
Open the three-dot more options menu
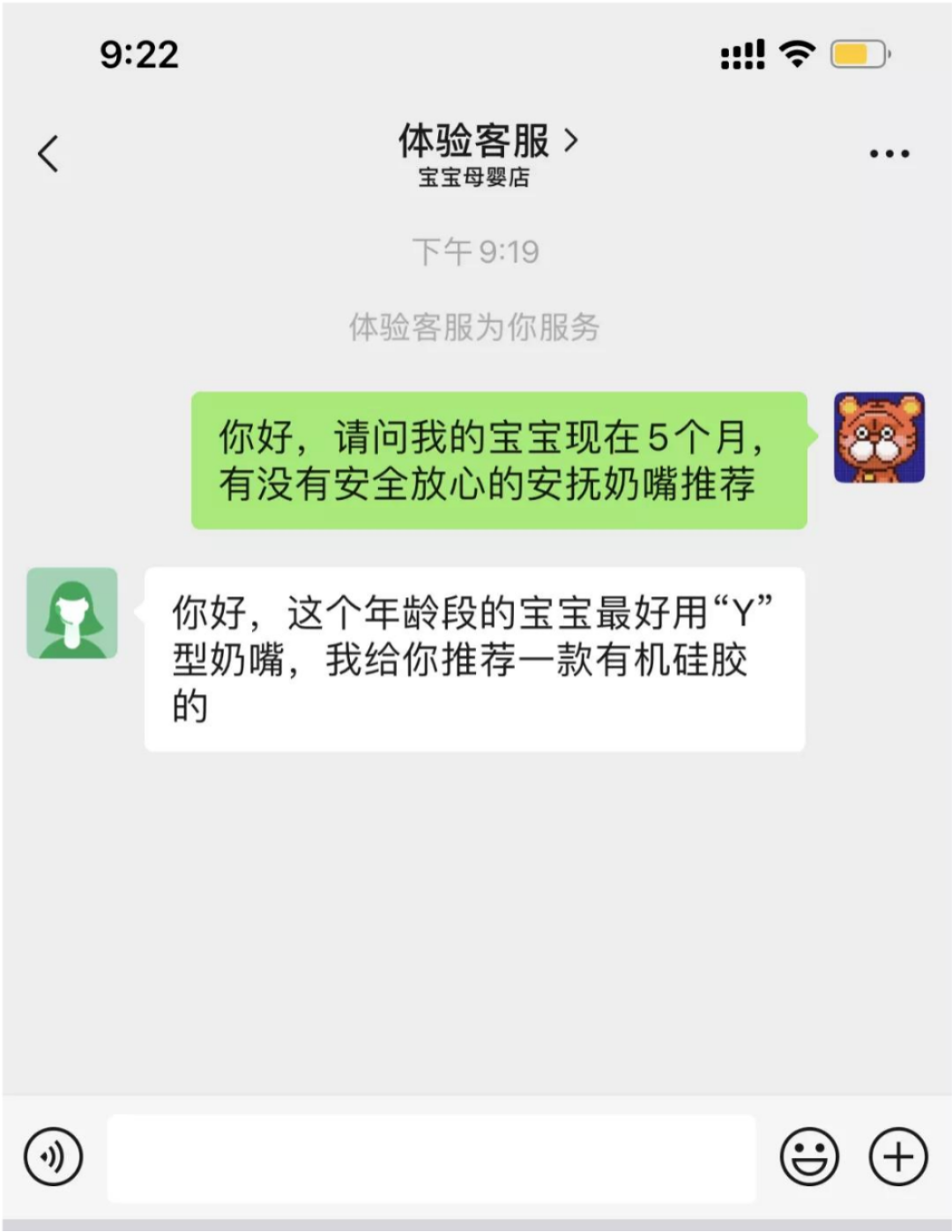click(889, 153)
